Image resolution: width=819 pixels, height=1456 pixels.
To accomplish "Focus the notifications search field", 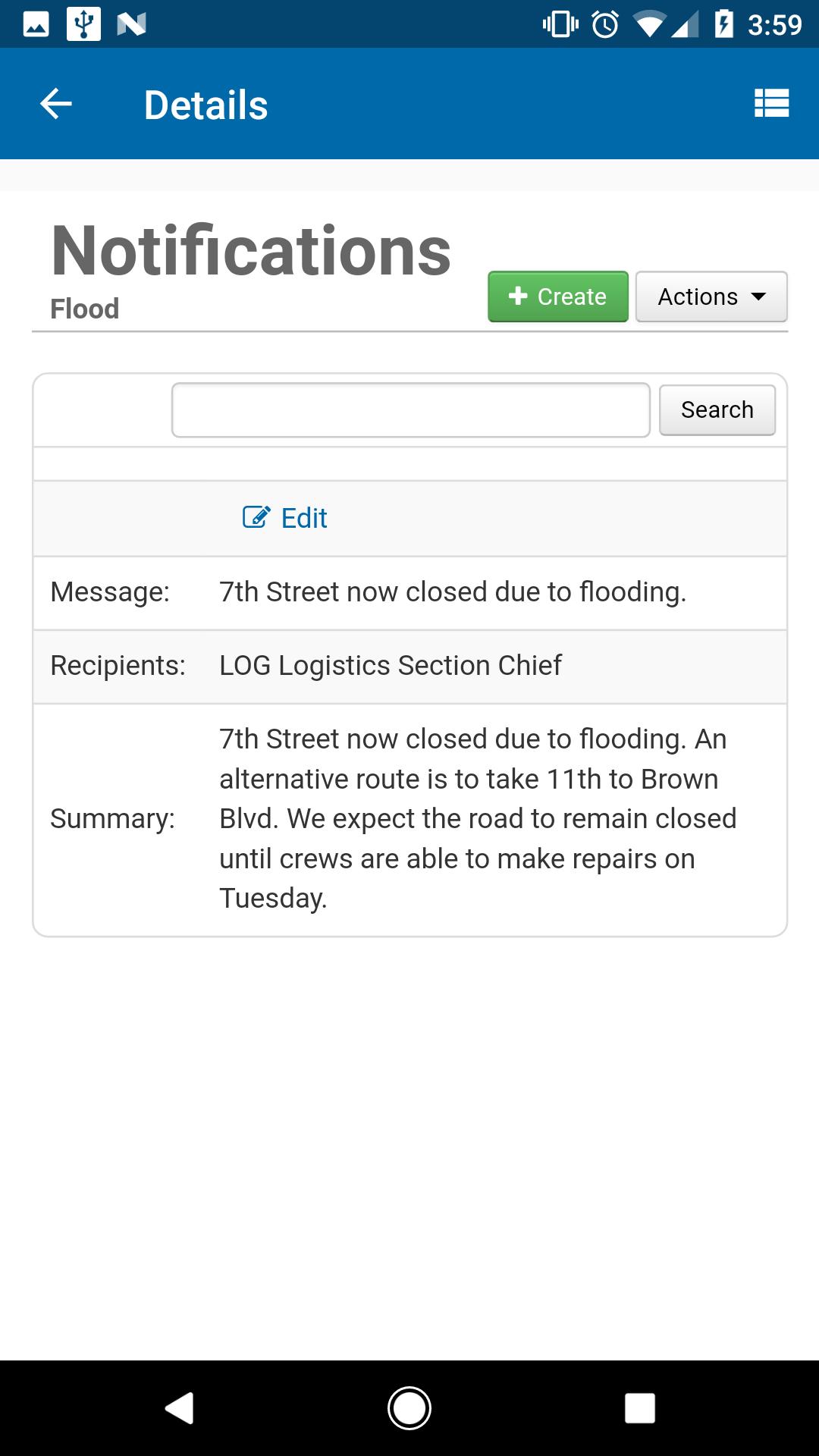I will 410,410.
